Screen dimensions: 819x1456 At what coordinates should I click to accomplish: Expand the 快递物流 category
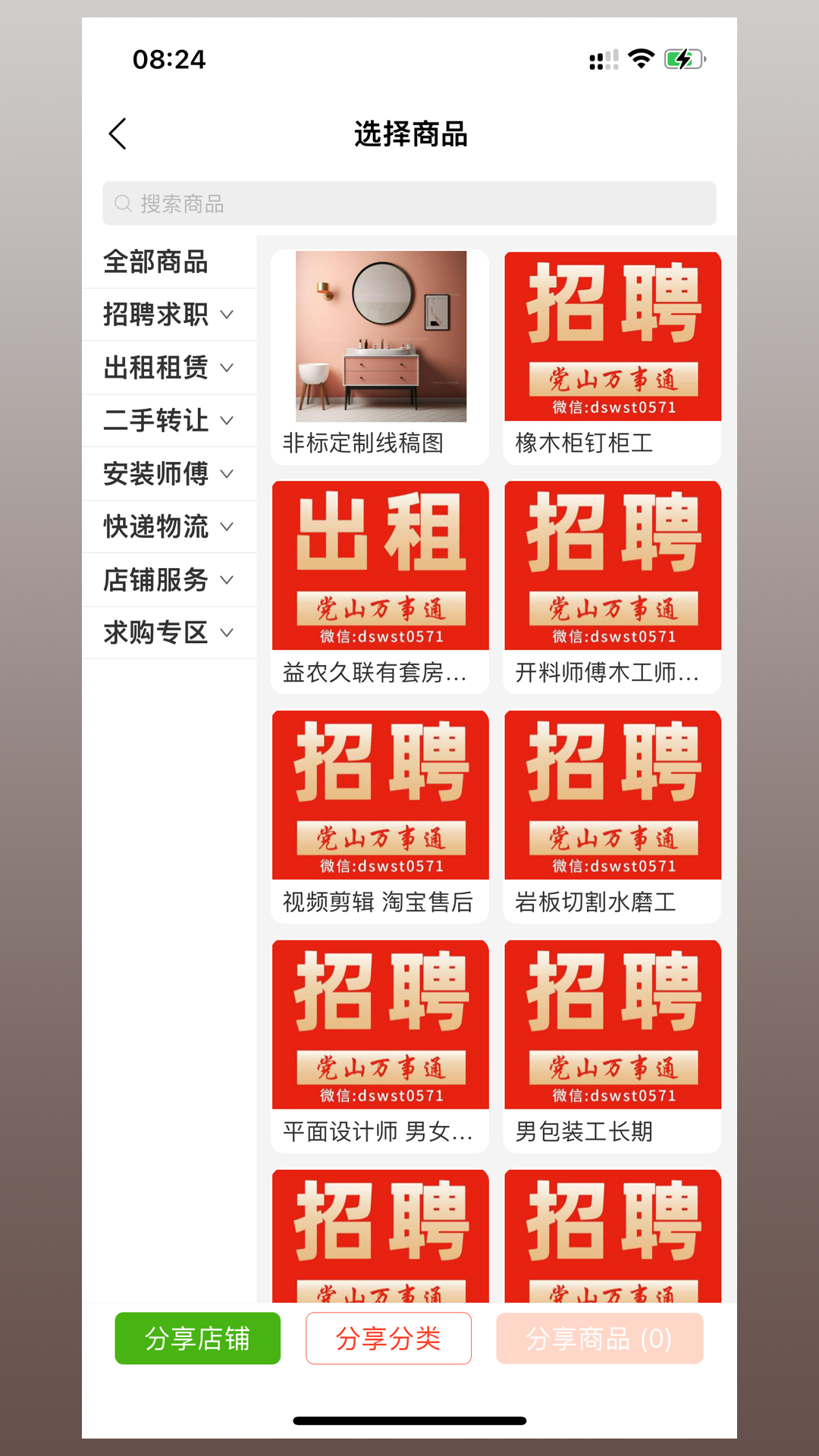click(168, 526)
